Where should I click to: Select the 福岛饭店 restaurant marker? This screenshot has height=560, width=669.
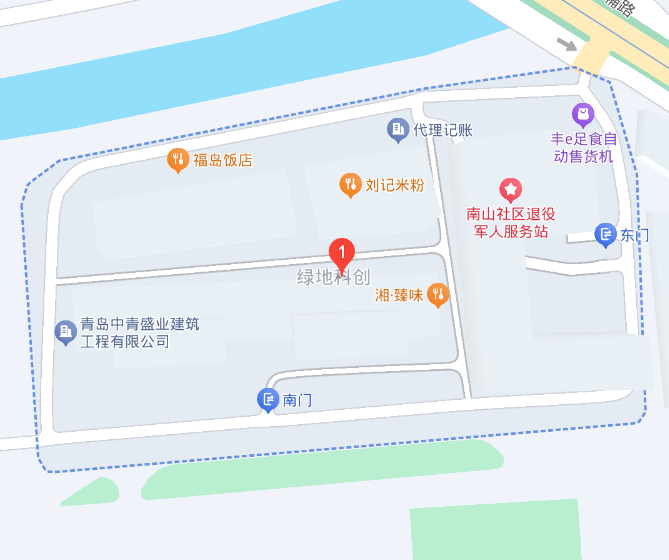pos(178,159)
